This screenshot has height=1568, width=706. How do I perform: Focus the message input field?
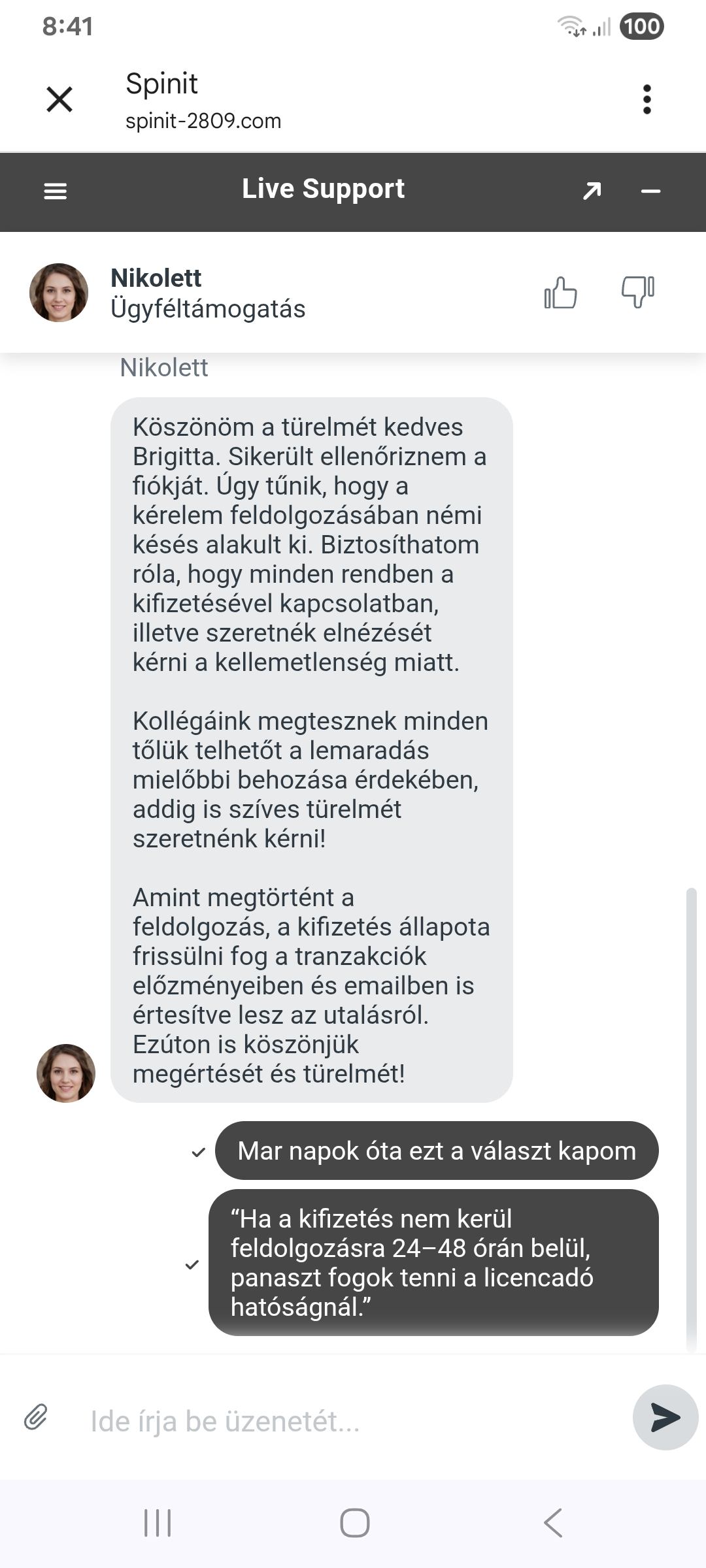point(353,1421)
